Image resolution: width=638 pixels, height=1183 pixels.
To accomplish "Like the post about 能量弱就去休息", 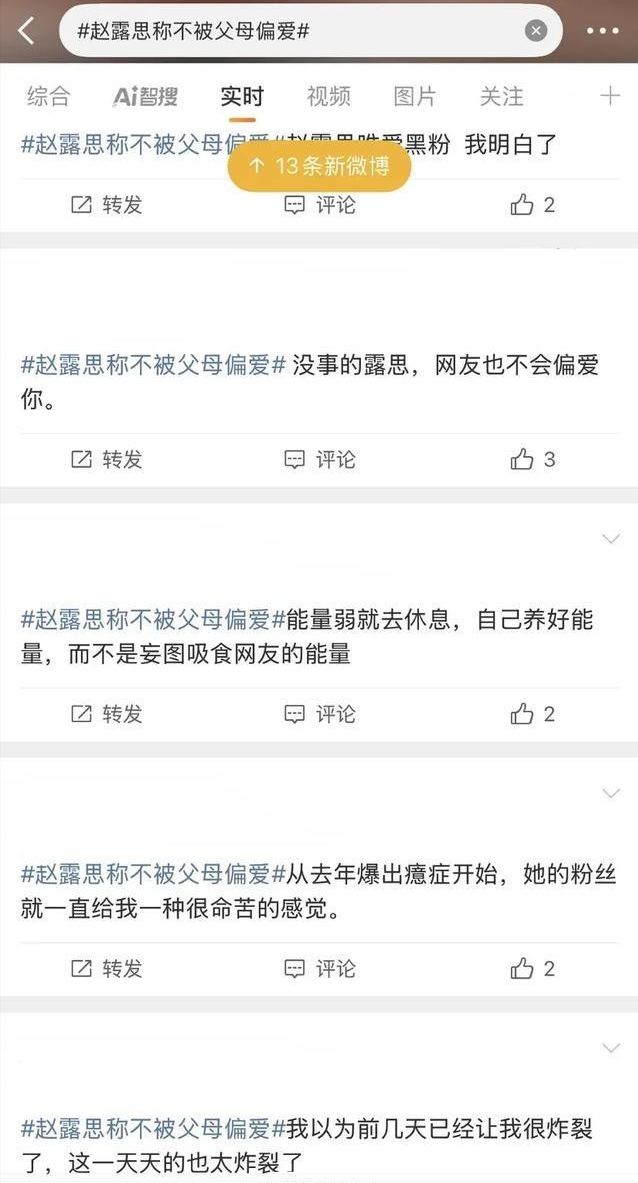I will pos(532,714).
